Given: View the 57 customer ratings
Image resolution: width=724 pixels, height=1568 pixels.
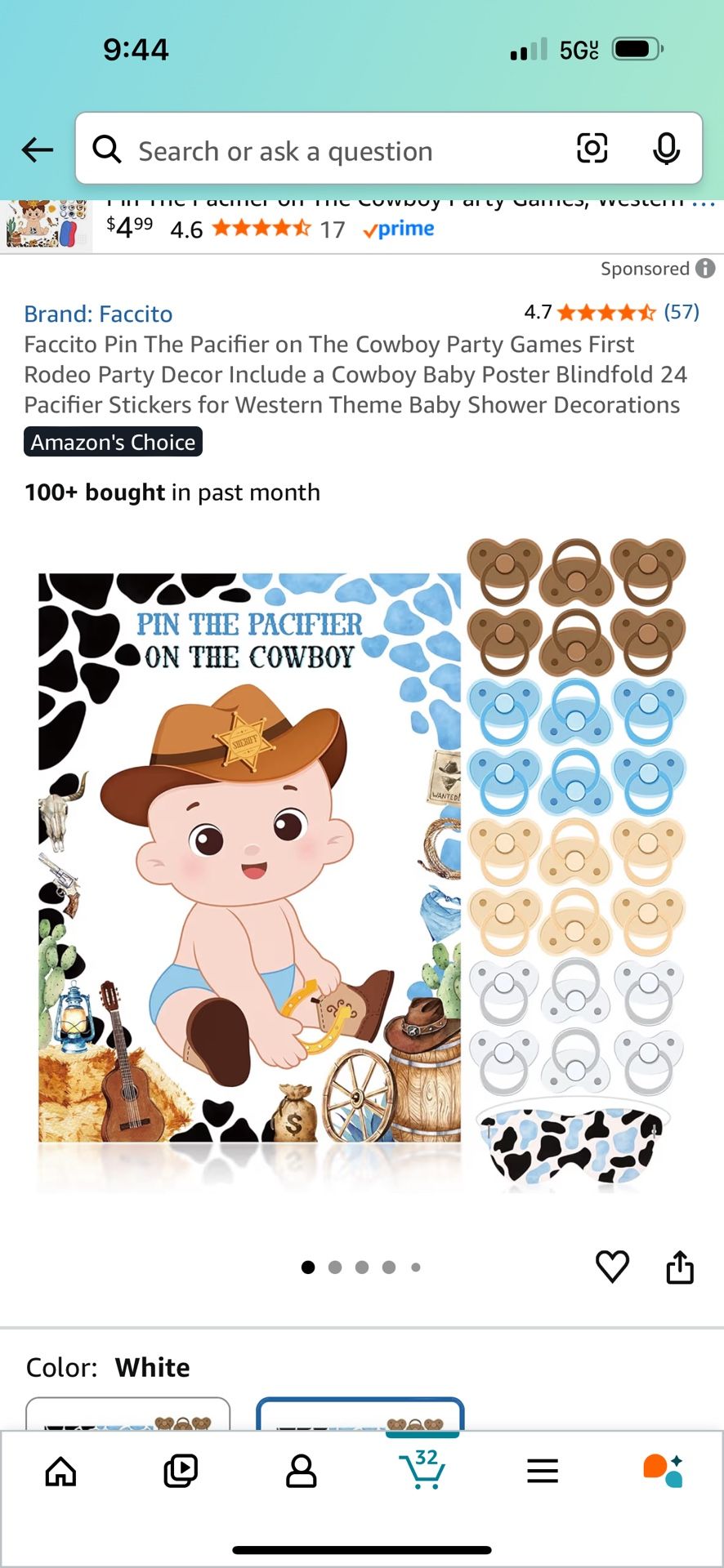Looking at the screenshot, I should pos(681,311).
